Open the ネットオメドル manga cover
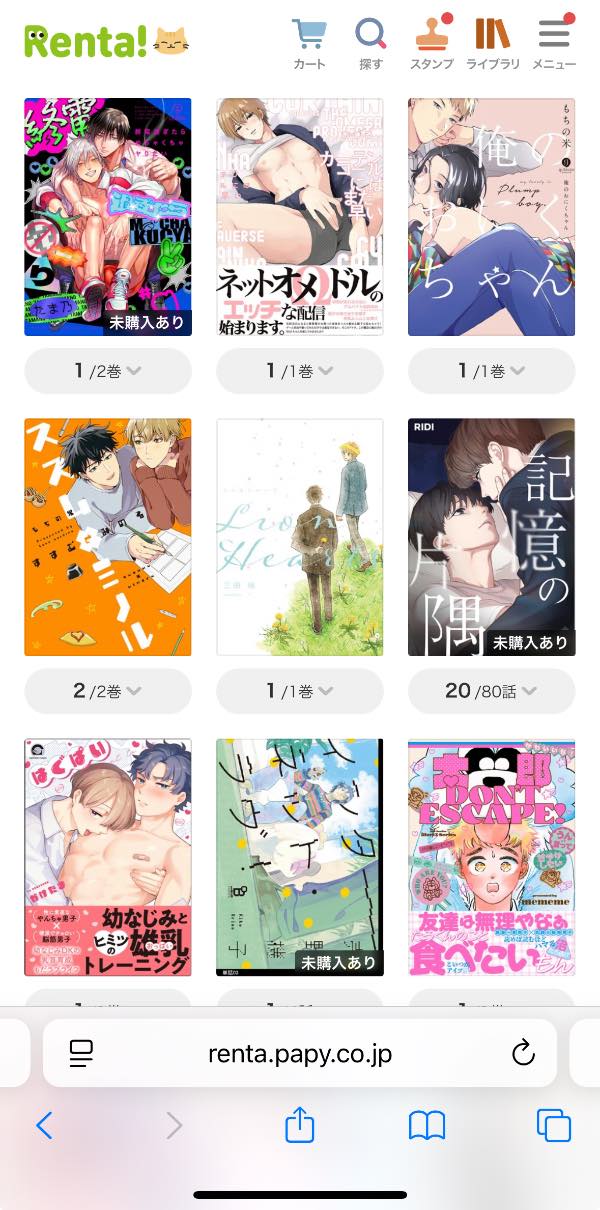 coord(300,217)
